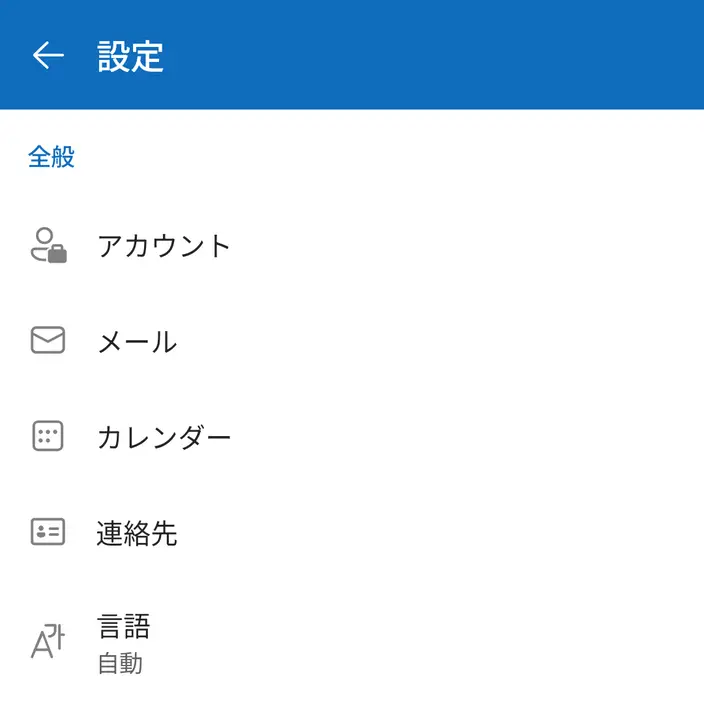Open 連絡先 settings
The width and height of the screenshot is (704, 704).
pyautogui.click(x=352, y=532)
